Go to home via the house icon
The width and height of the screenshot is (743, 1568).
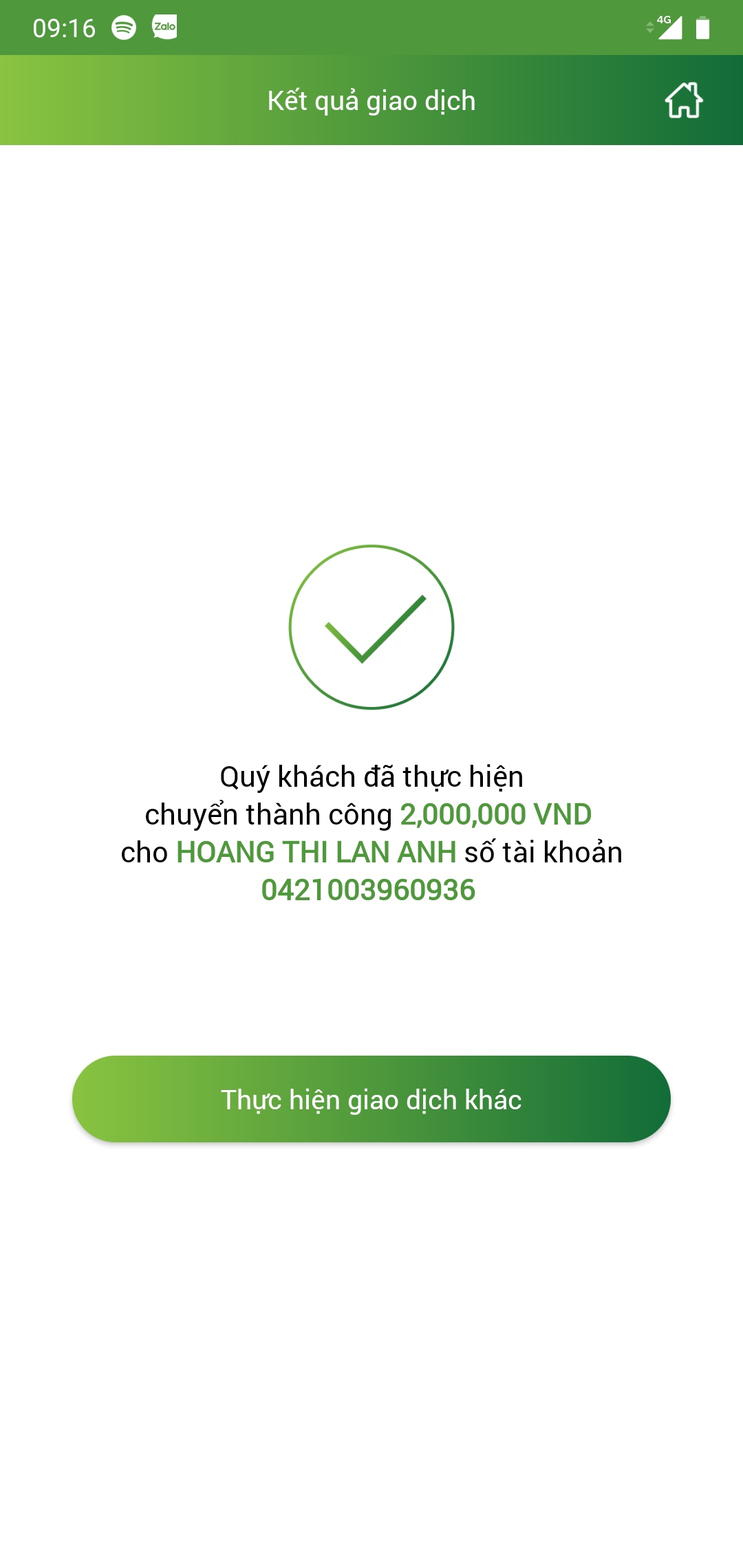[x=684, y=100]
